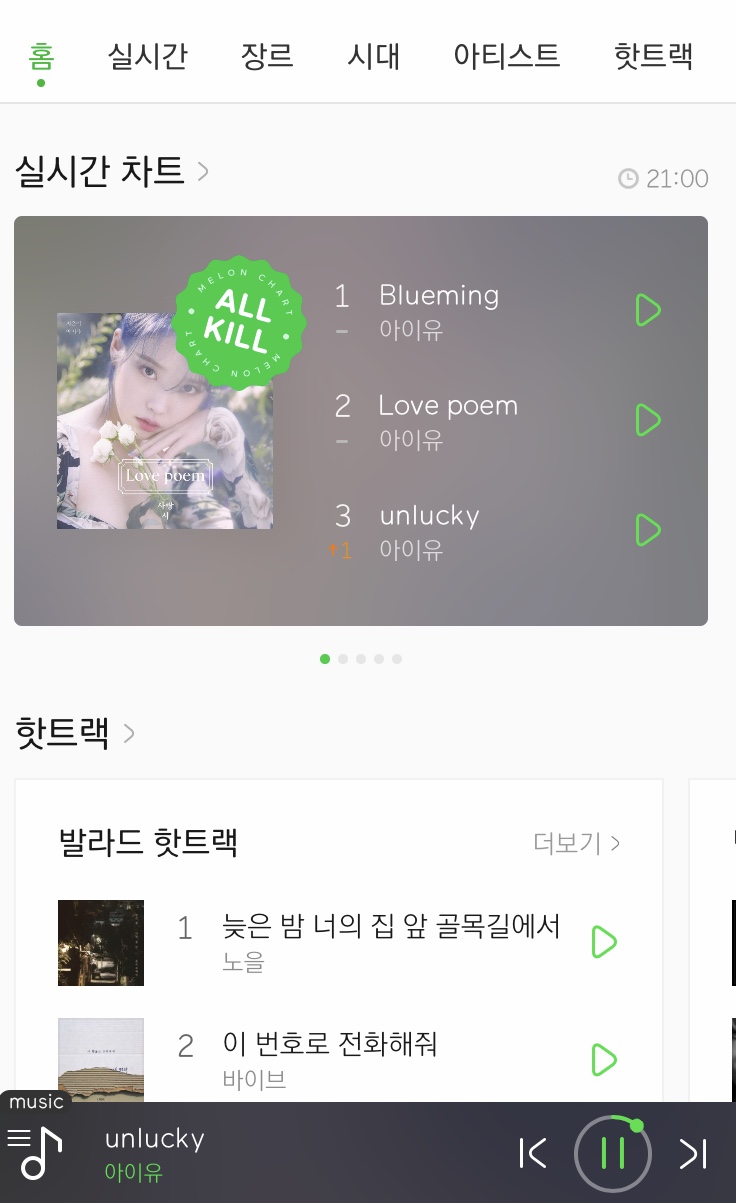Play 늦은 밤 너의 집 앞 골목길에서
The height and width of the screenshot is (1203, 736).
pyautogui.click(x=603, y=941)
